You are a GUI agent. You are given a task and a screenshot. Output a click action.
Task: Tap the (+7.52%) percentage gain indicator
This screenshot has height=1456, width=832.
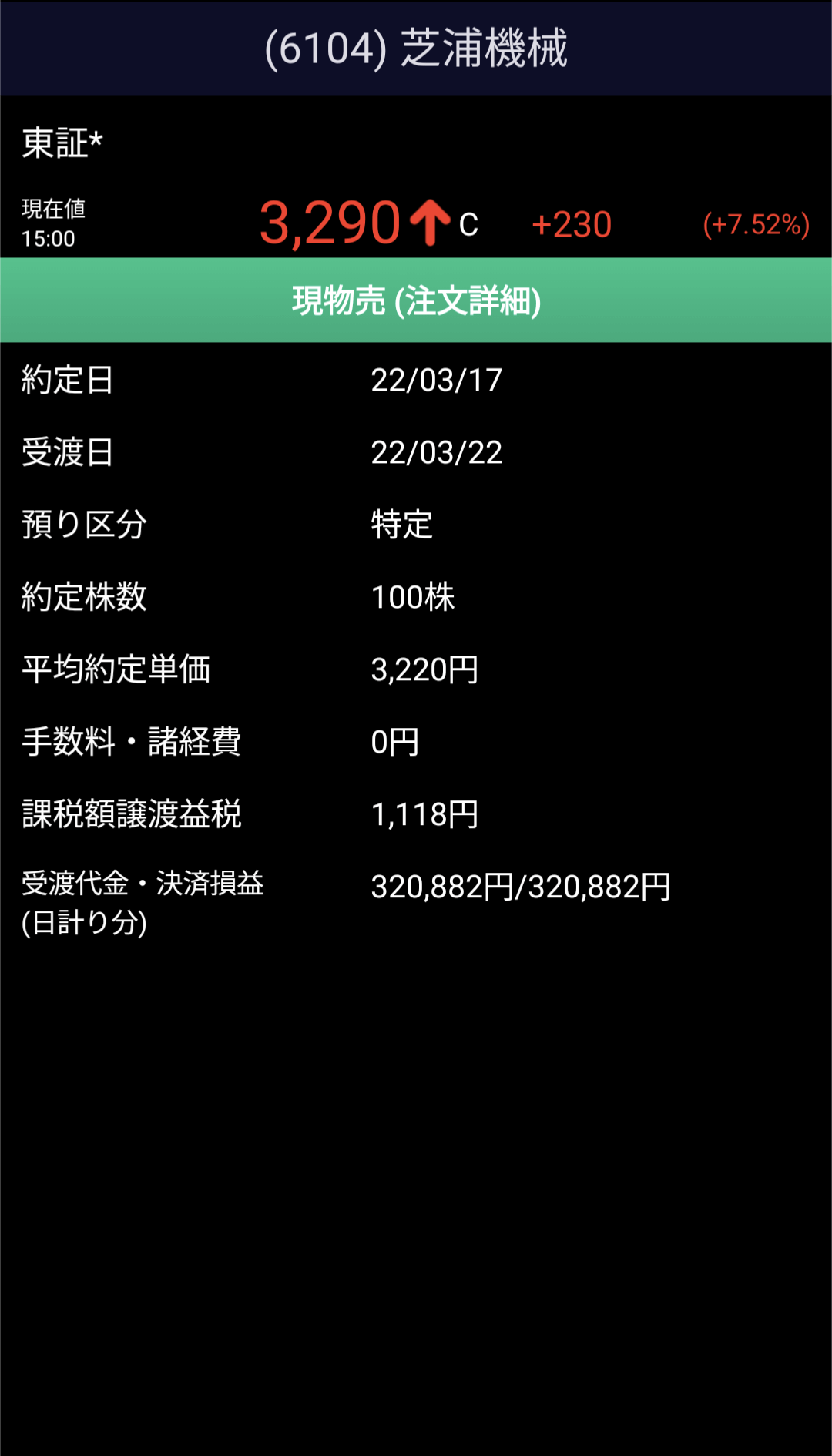coord(756,223)
